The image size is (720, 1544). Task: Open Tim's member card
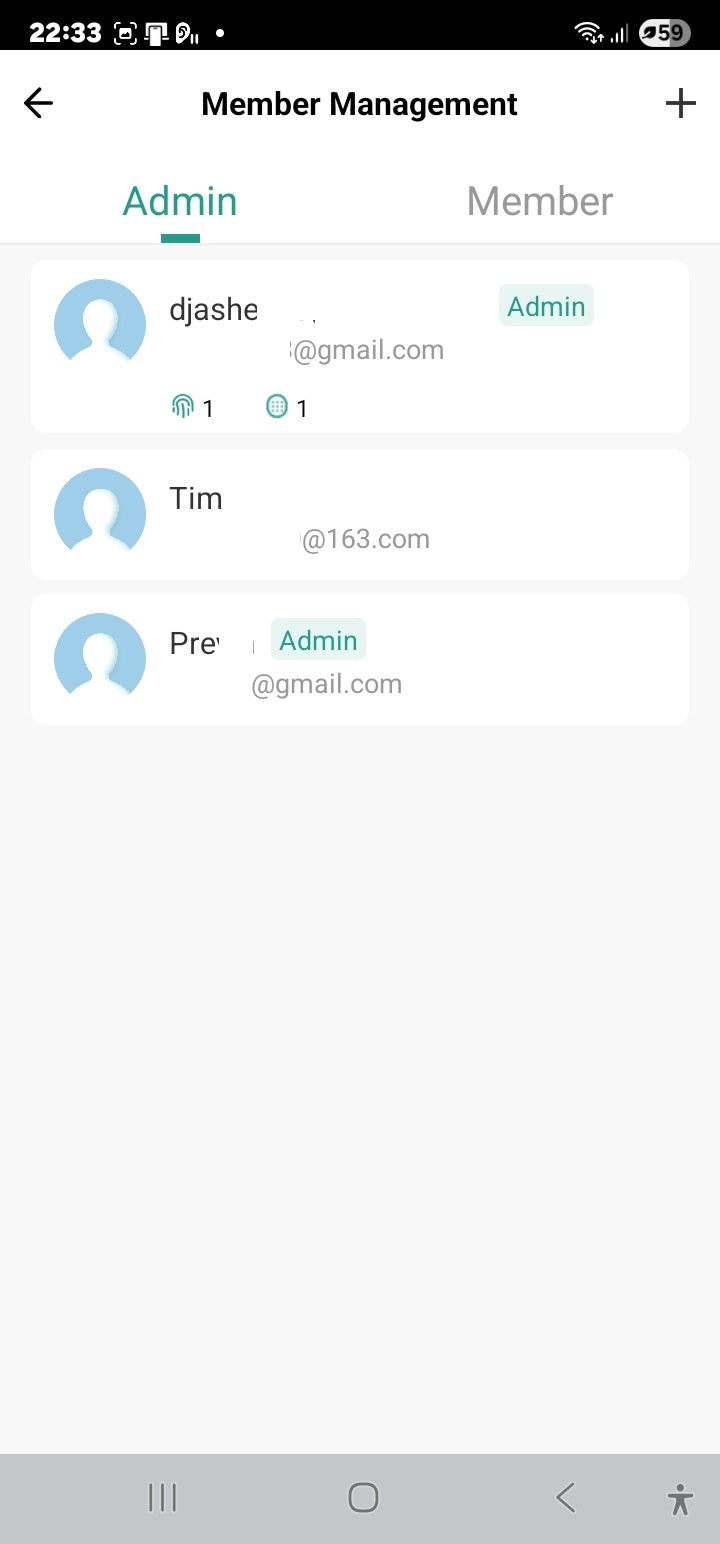[x=359, y=515]
